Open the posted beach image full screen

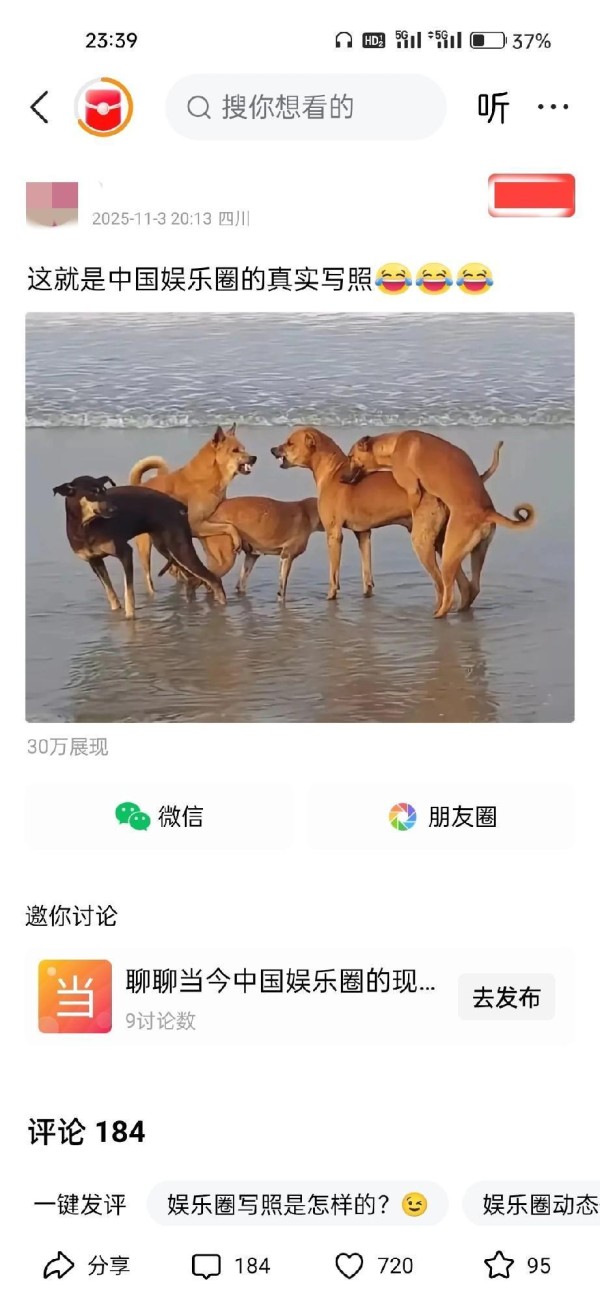(300, 517)
